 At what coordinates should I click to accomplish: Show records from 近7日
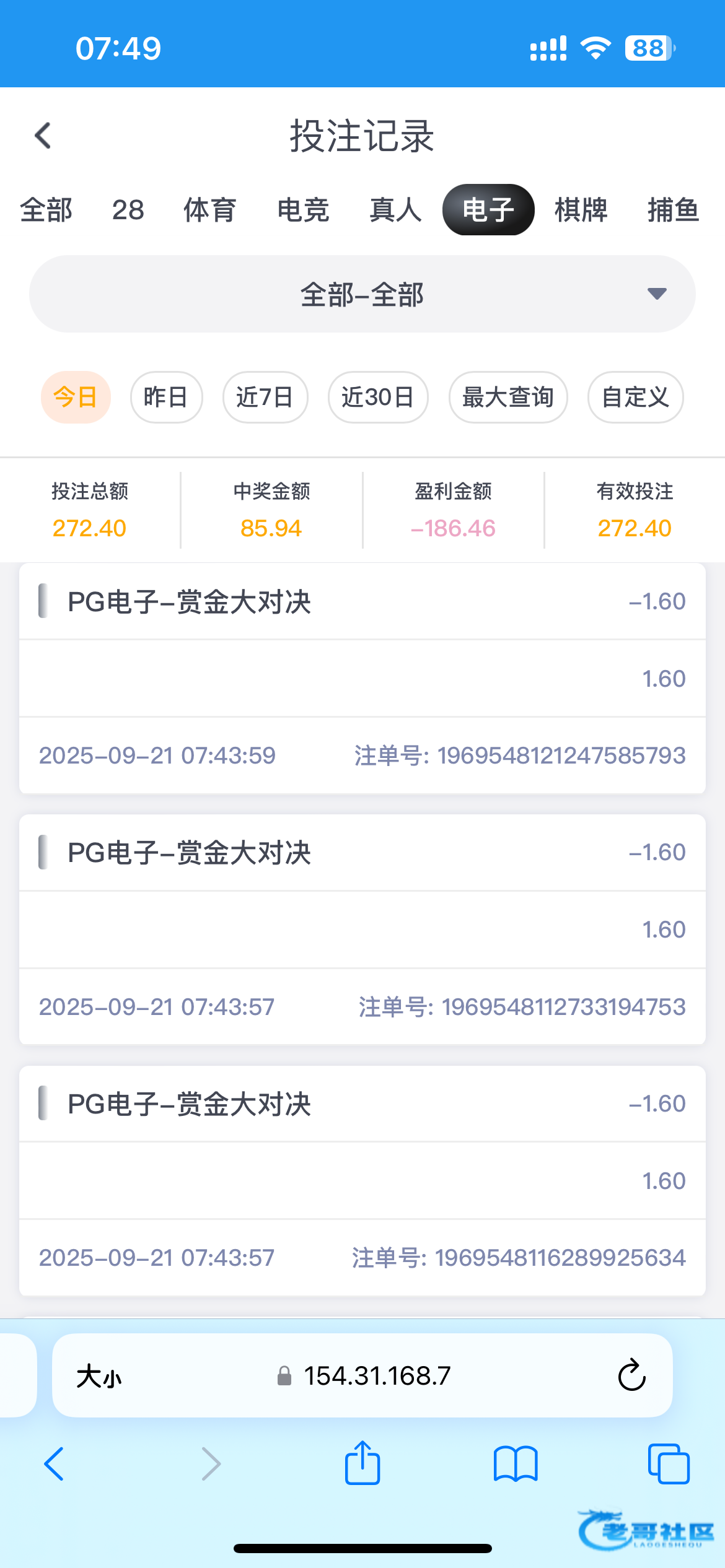[x=265, y=397]
